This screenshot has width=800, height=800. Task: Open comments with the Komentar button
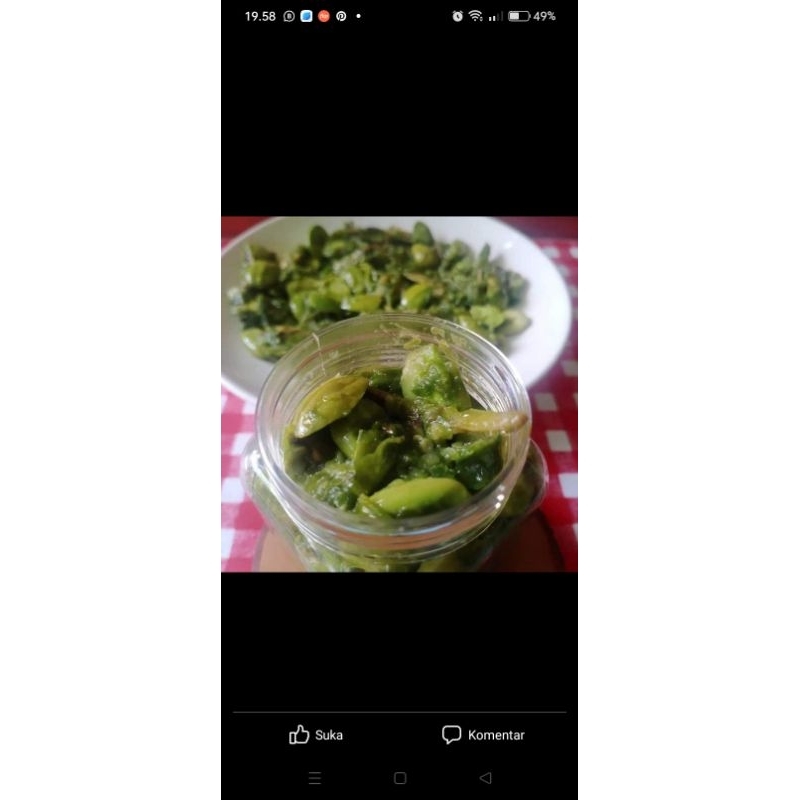483,735
